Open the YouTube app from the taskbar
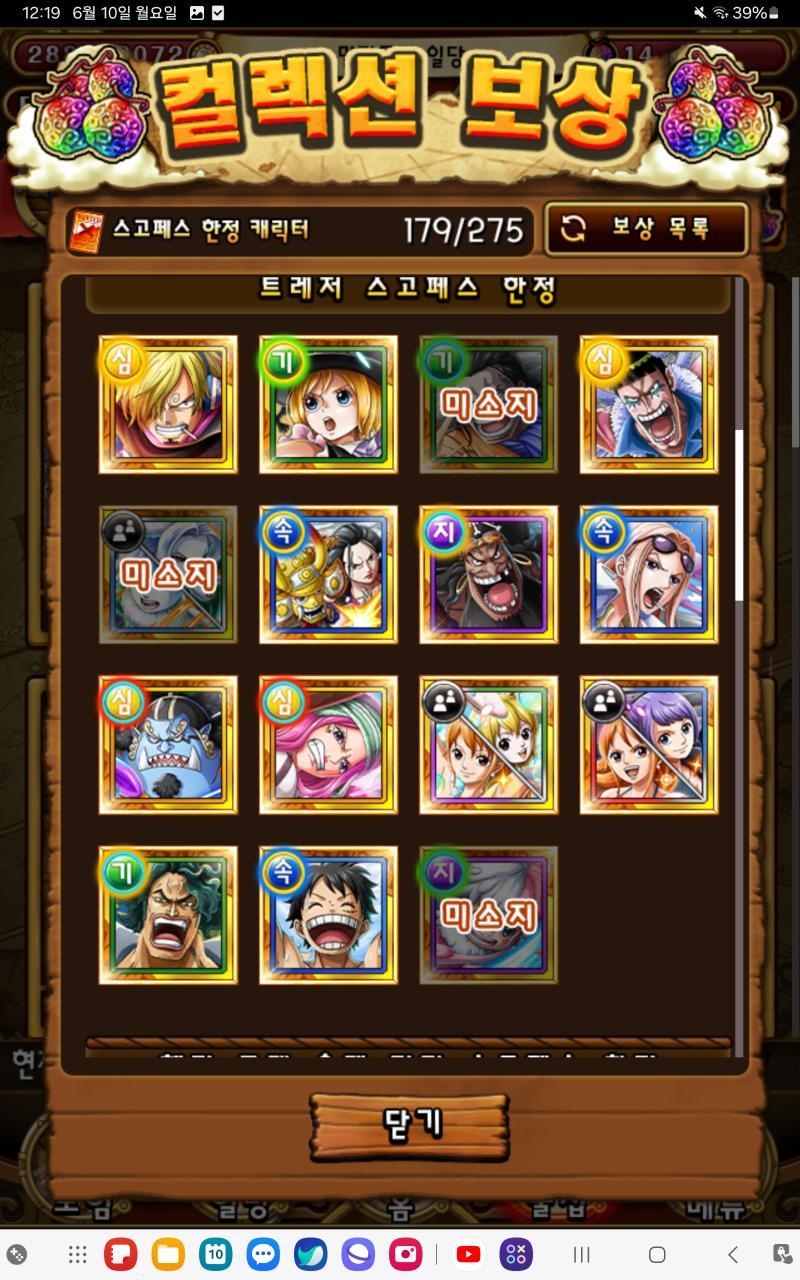Image resolution: width=800 pixels, height=1280 pixels. tap(468, 1254)
